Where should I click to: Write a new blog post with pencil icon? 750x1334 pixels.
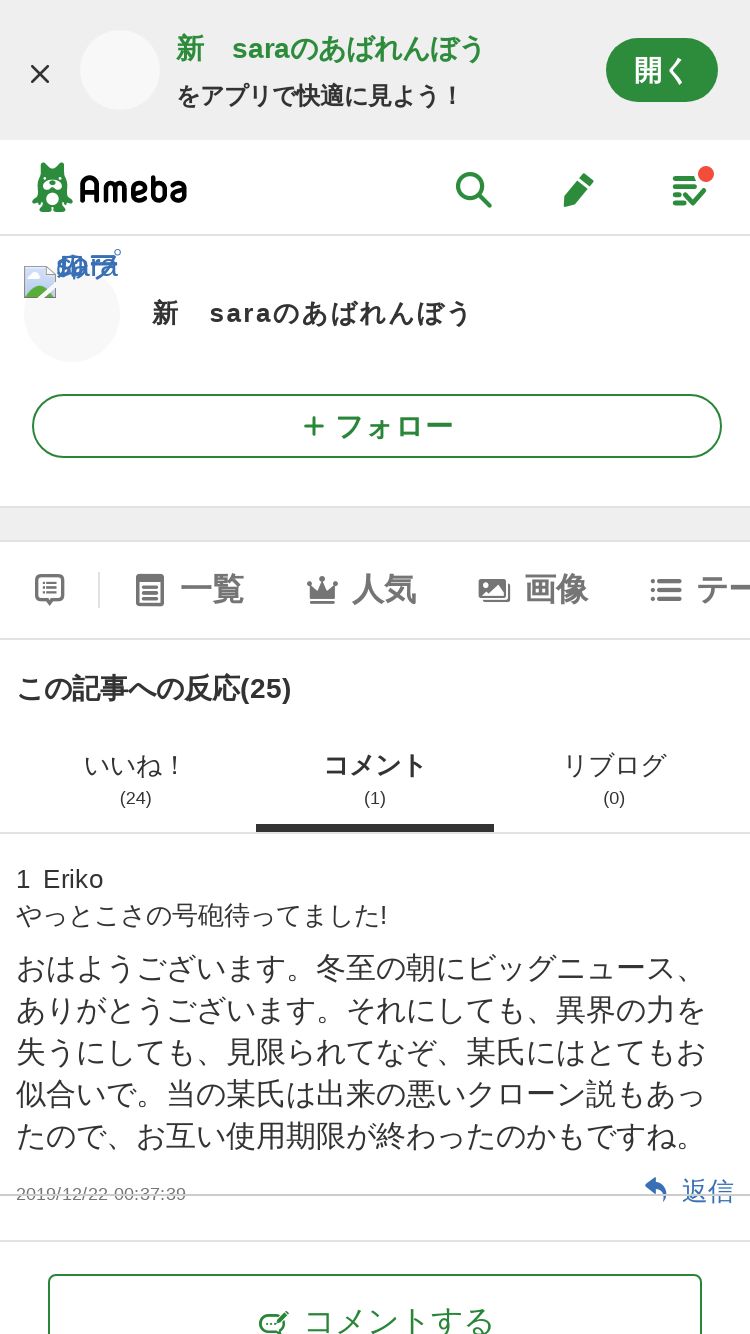[x=578, y=188]
